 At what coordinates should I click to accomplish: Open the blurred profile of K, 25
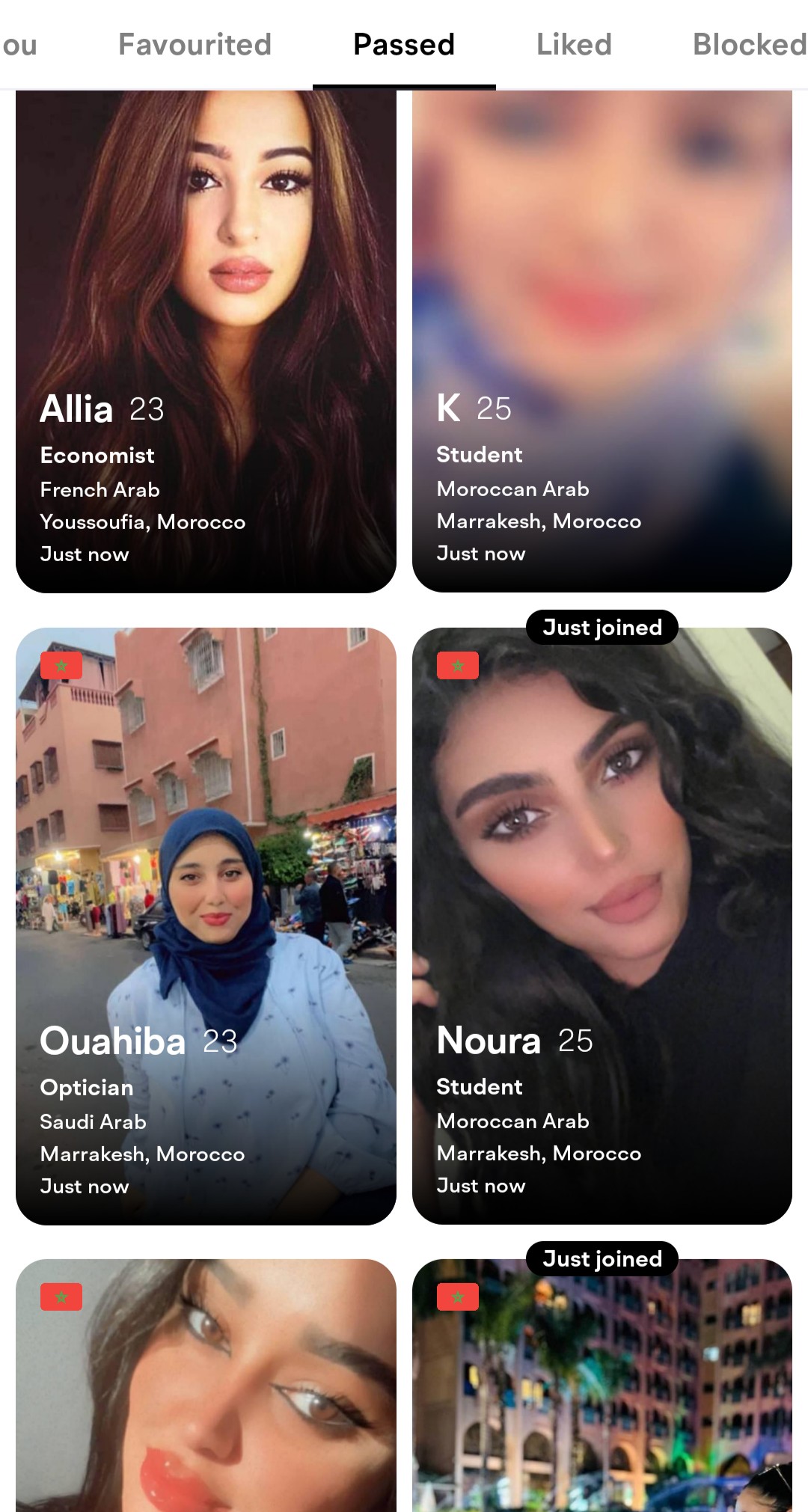(x=602, y=341)
